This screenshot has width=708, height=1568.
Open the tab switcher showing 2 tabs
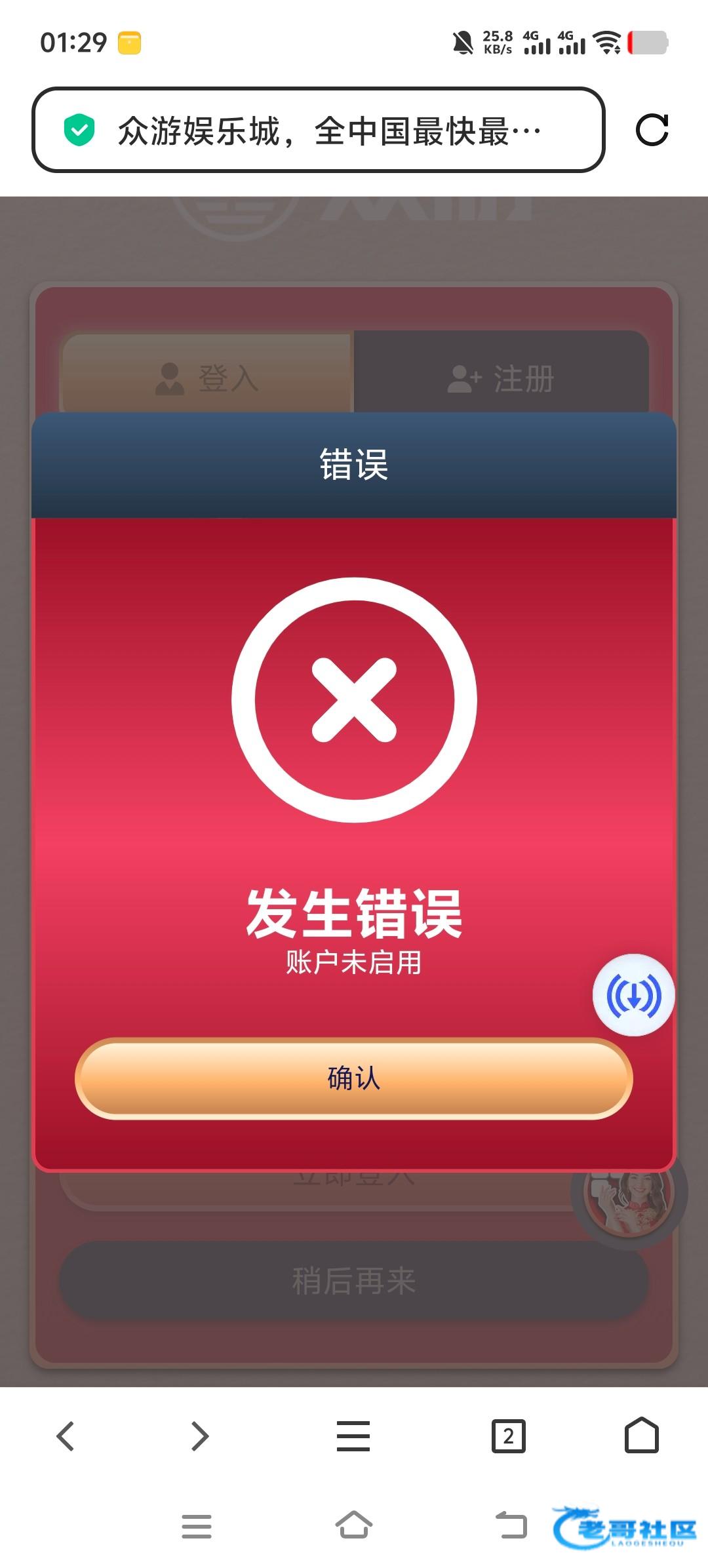coord(508,1436)
